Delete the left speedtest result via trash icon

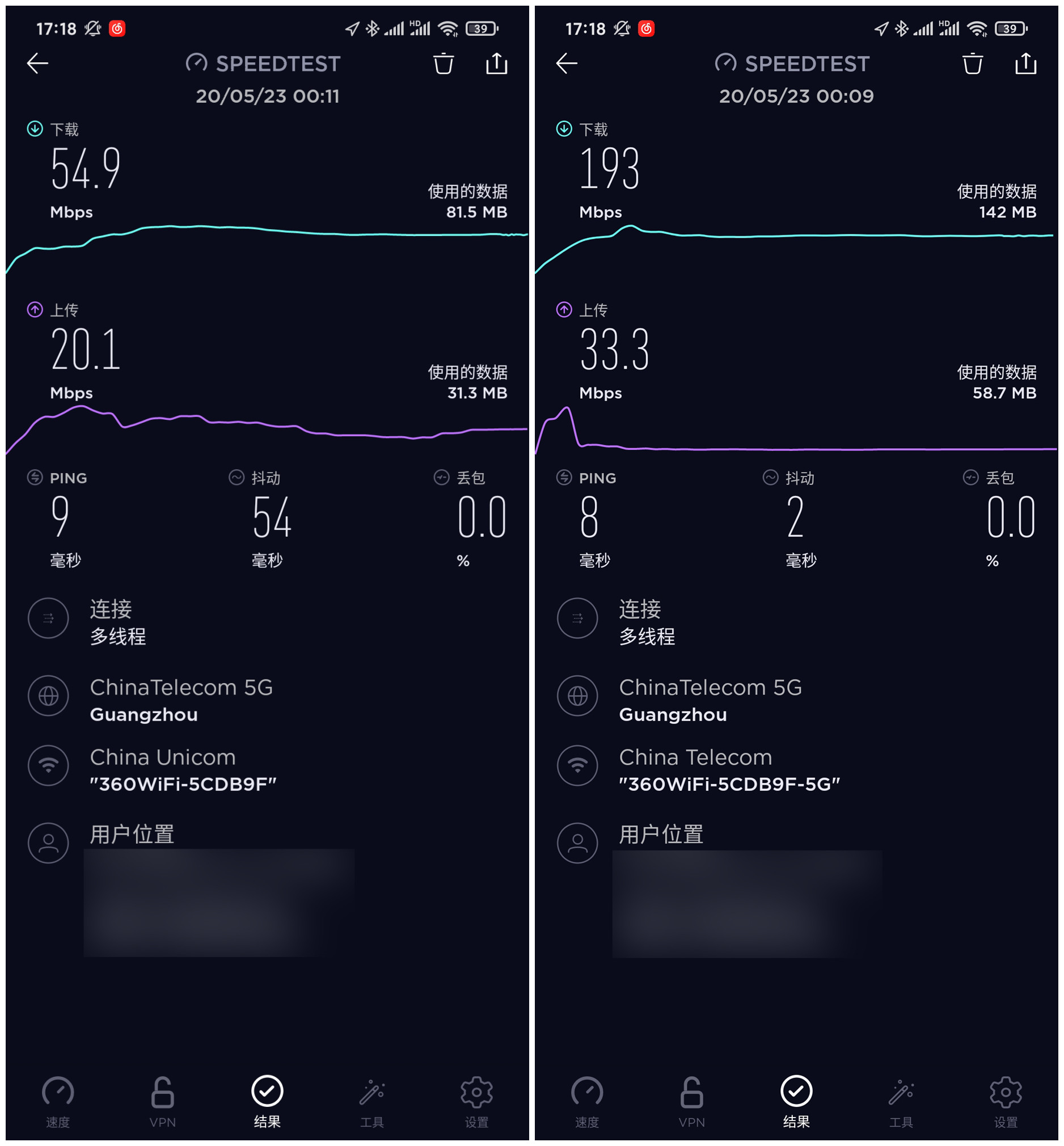(444, 64)
